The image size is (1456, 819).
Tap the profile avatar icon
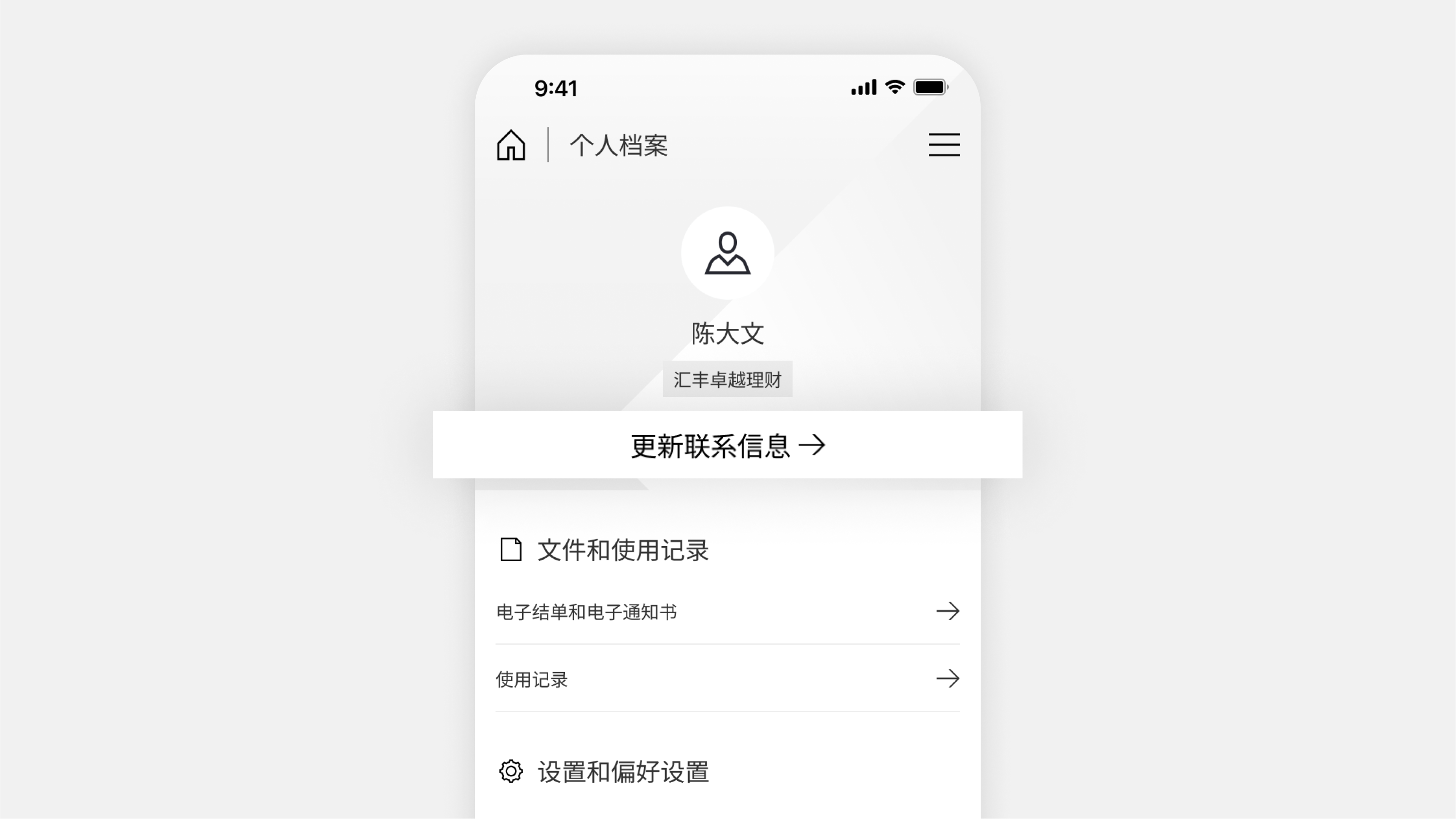pyautogui.click(x=727, y=253)
